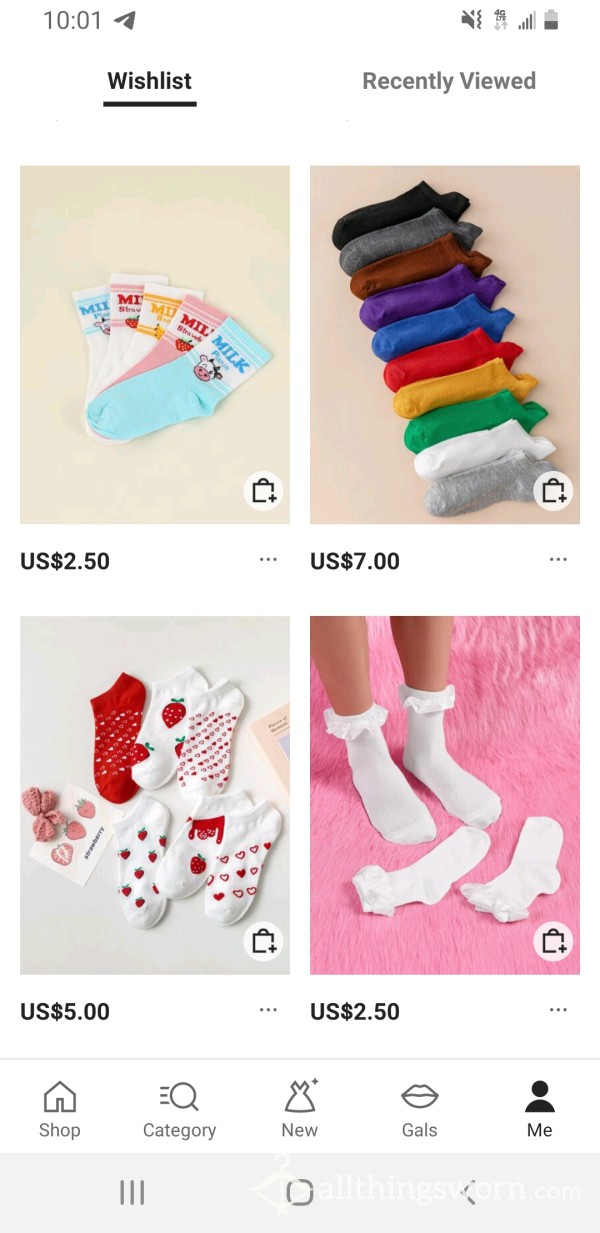Tap the system recent apps button
The image size is (600, 1233).
coord(132,1192)
